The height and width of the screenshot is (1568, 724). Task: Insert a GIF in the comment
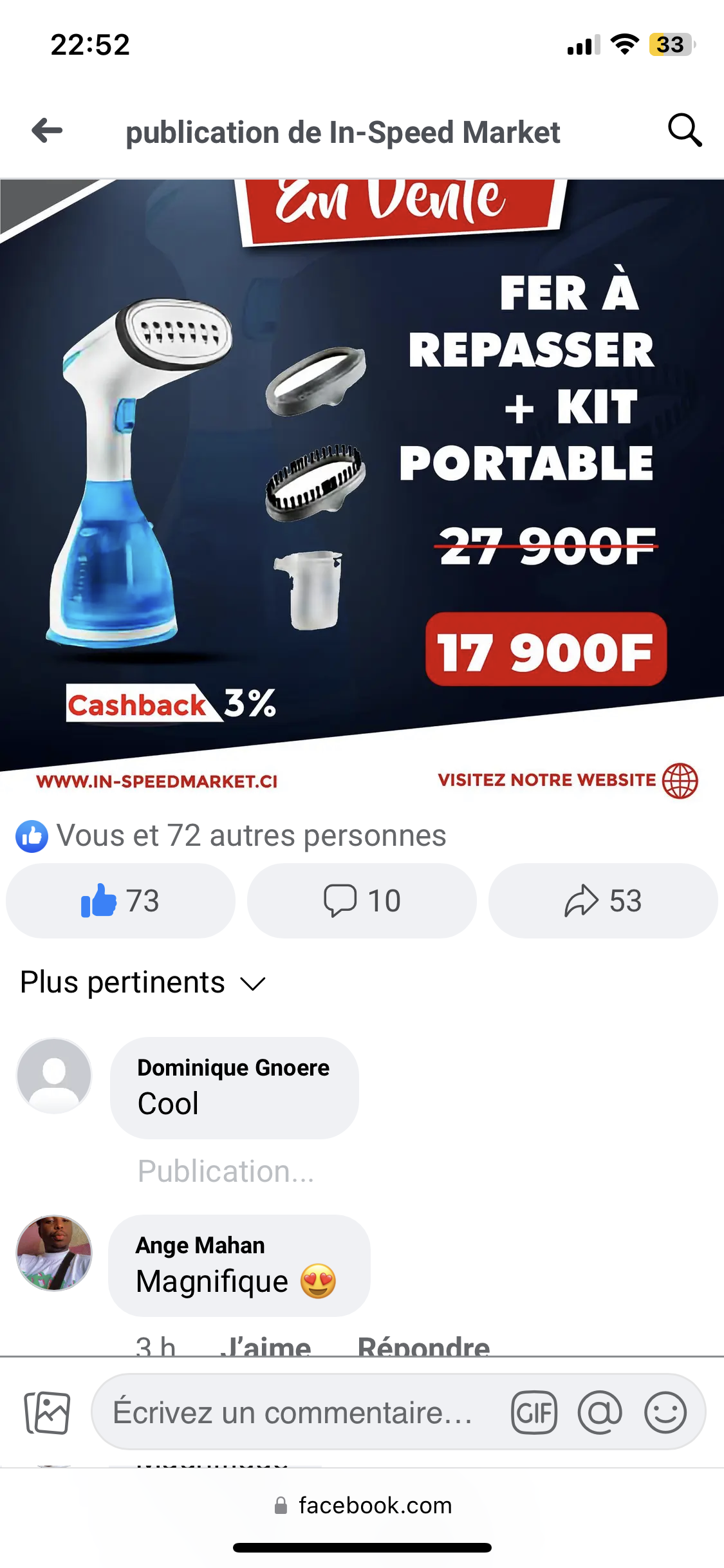tap(534, 1412)
